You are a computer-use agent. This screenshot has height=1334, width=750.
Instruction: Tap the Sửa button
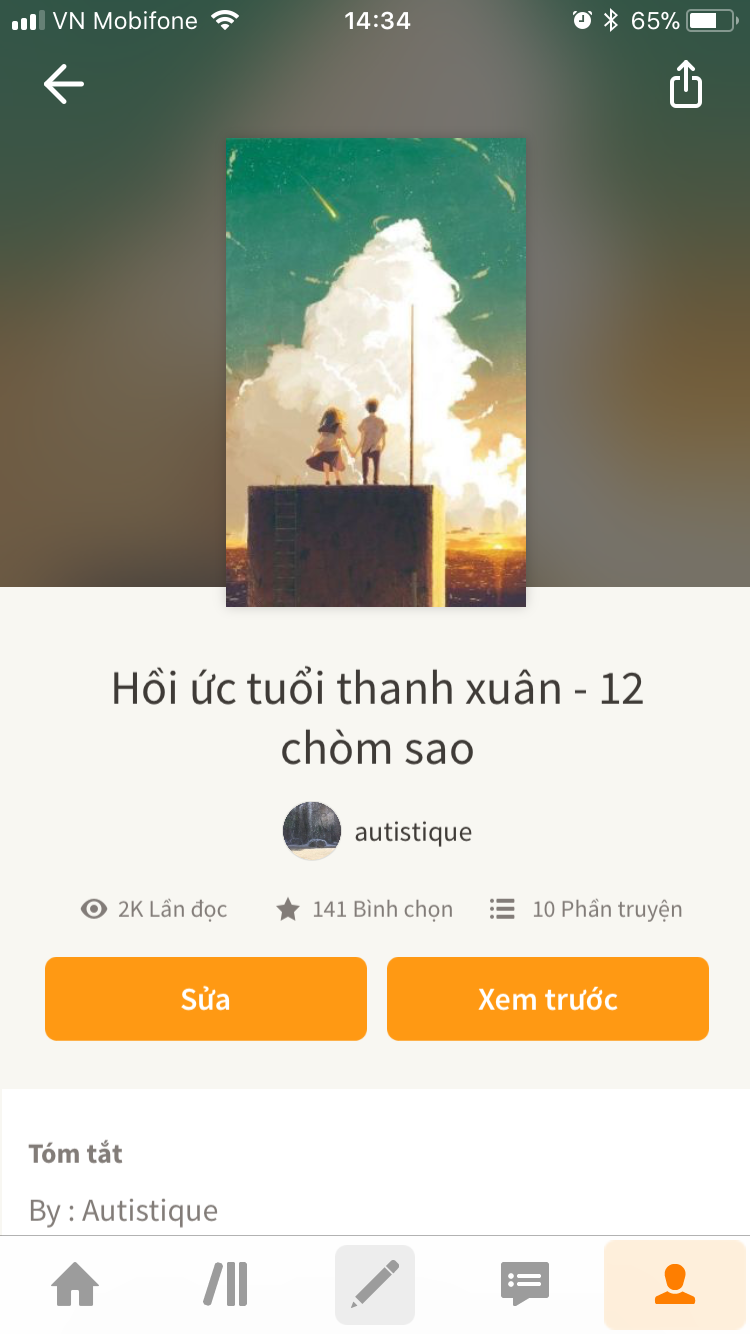click(x=206, y=999)
